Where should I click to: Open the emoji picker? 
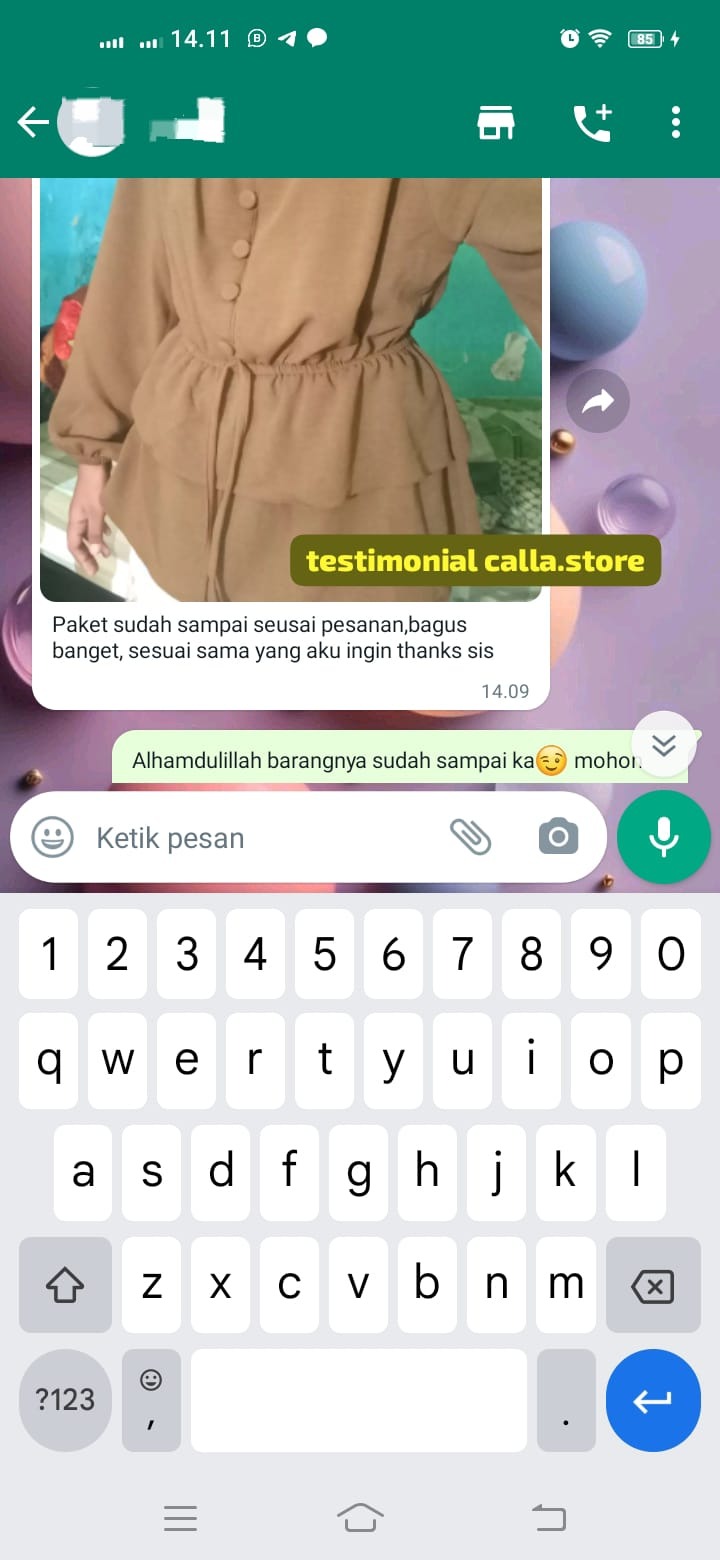(x=52, y=837)
